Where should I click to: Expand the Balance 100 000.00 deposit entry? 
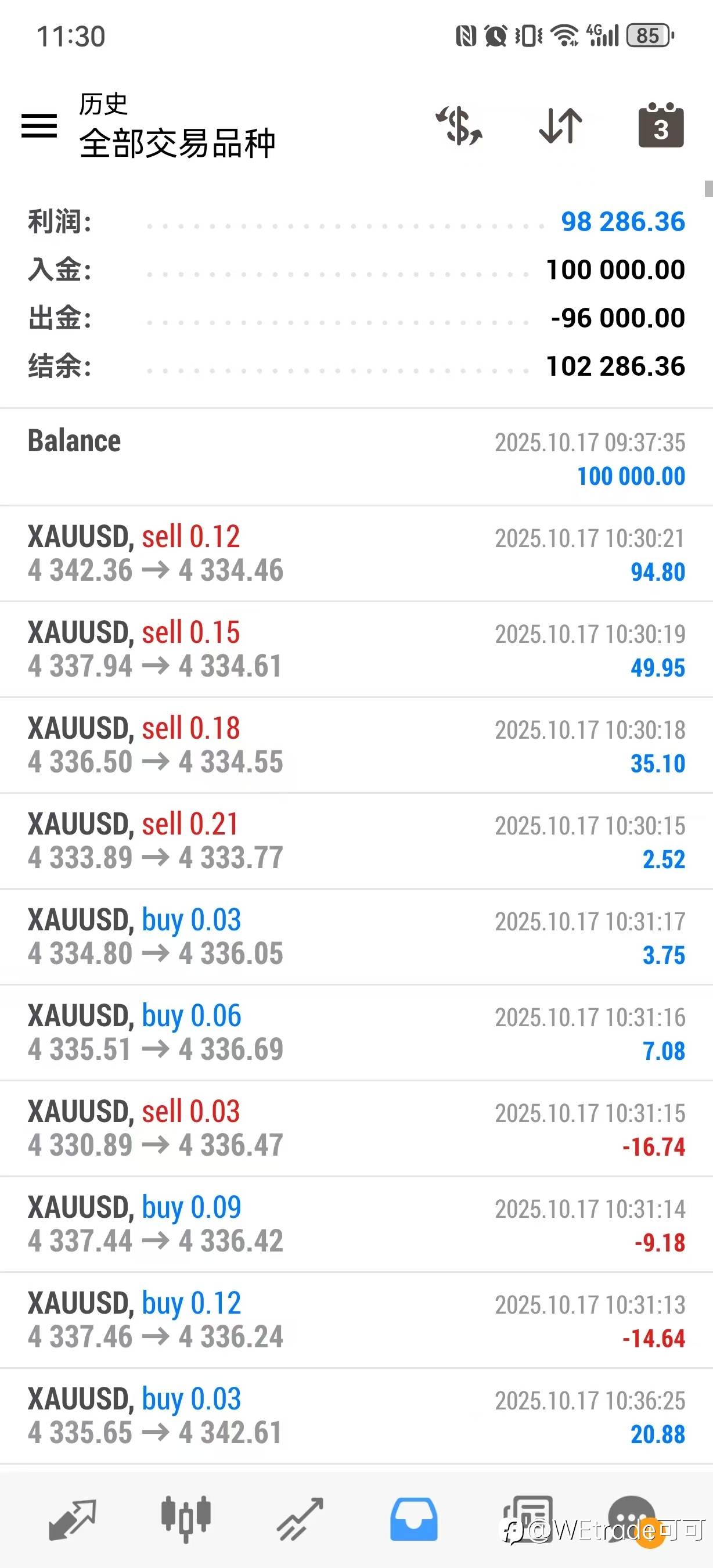pyautogui.click(x=356, y=458)
